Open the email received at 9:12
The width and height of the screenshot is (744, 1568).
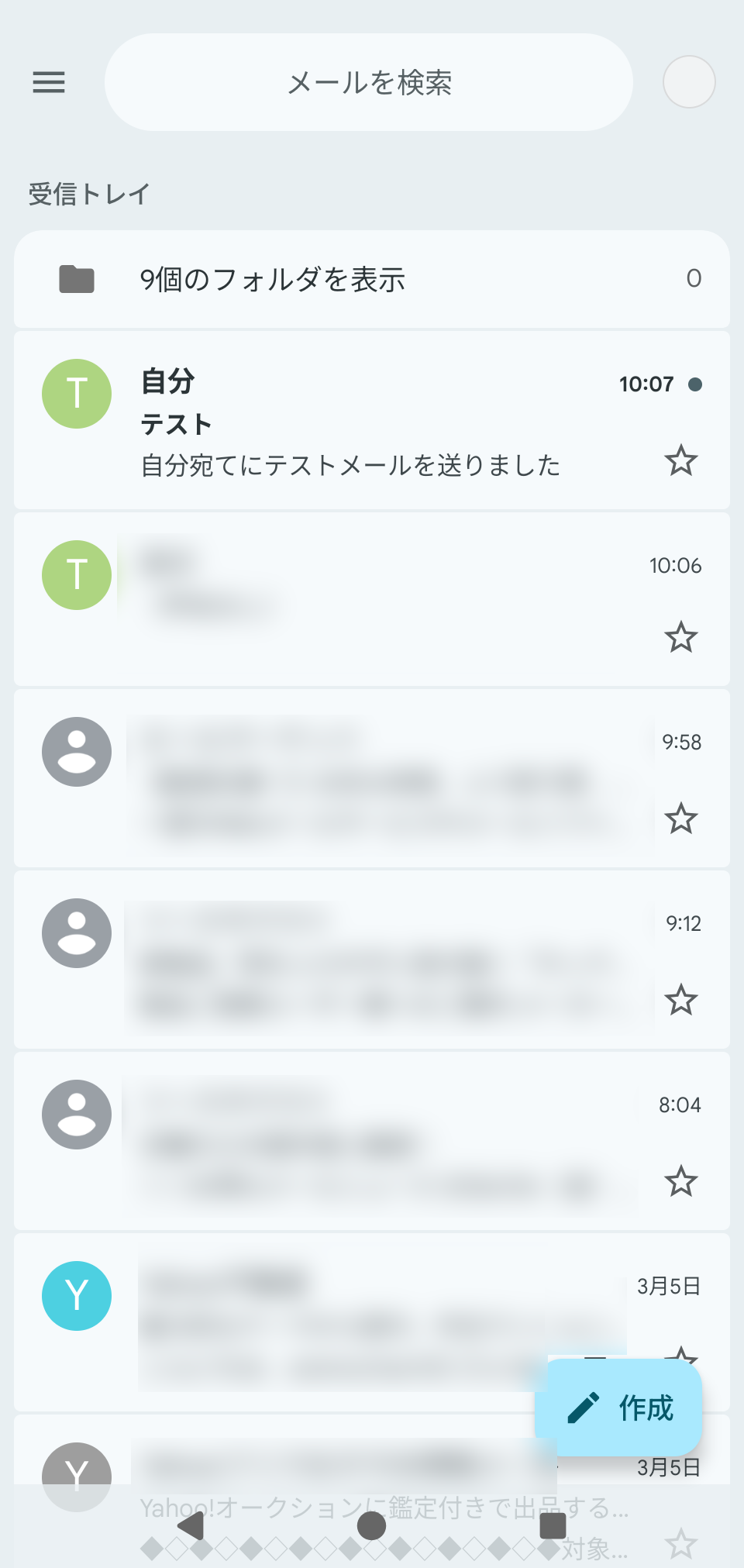click(372, 960)
